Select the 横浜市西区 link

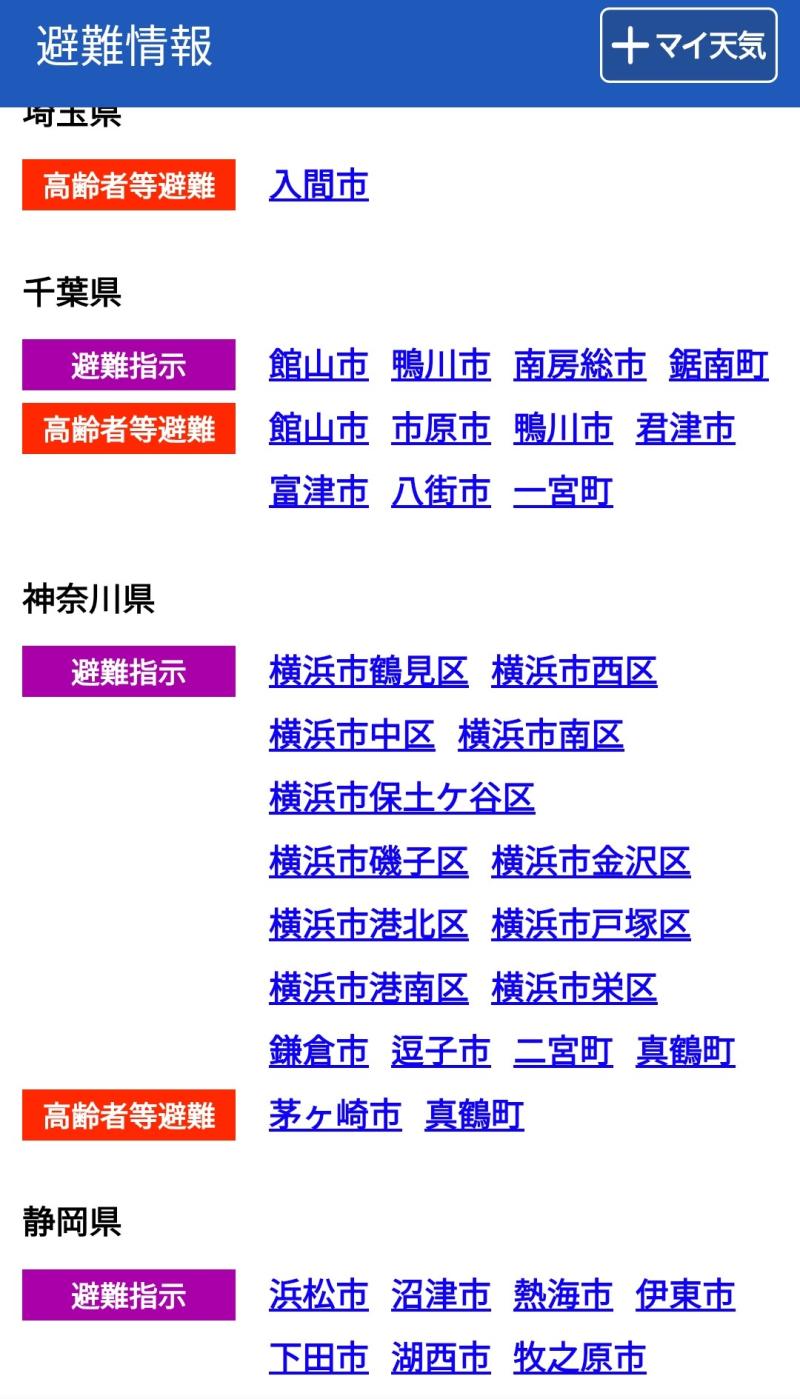574,672
